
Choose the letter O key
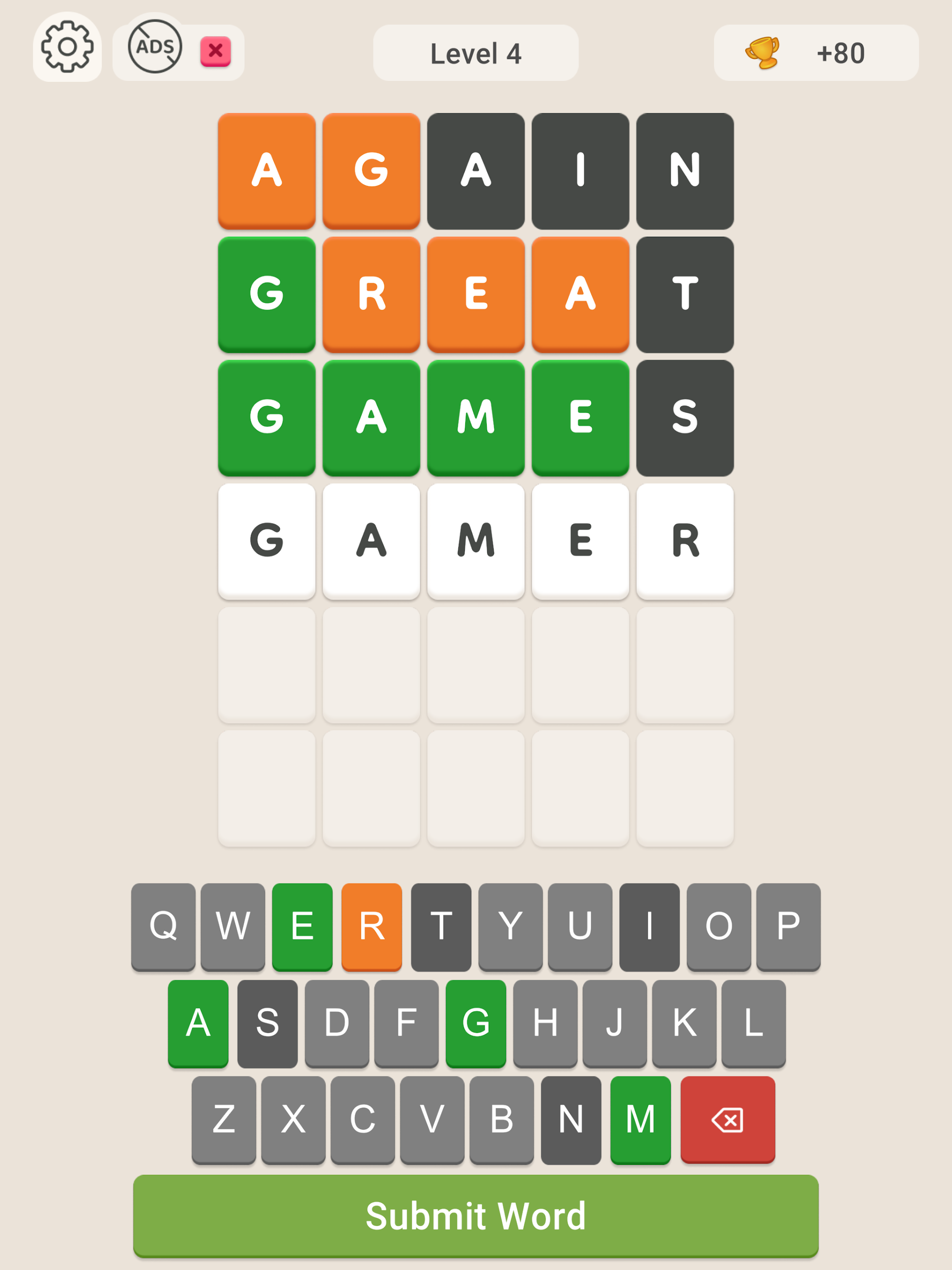pyautogui.click(x=719, y=927)
